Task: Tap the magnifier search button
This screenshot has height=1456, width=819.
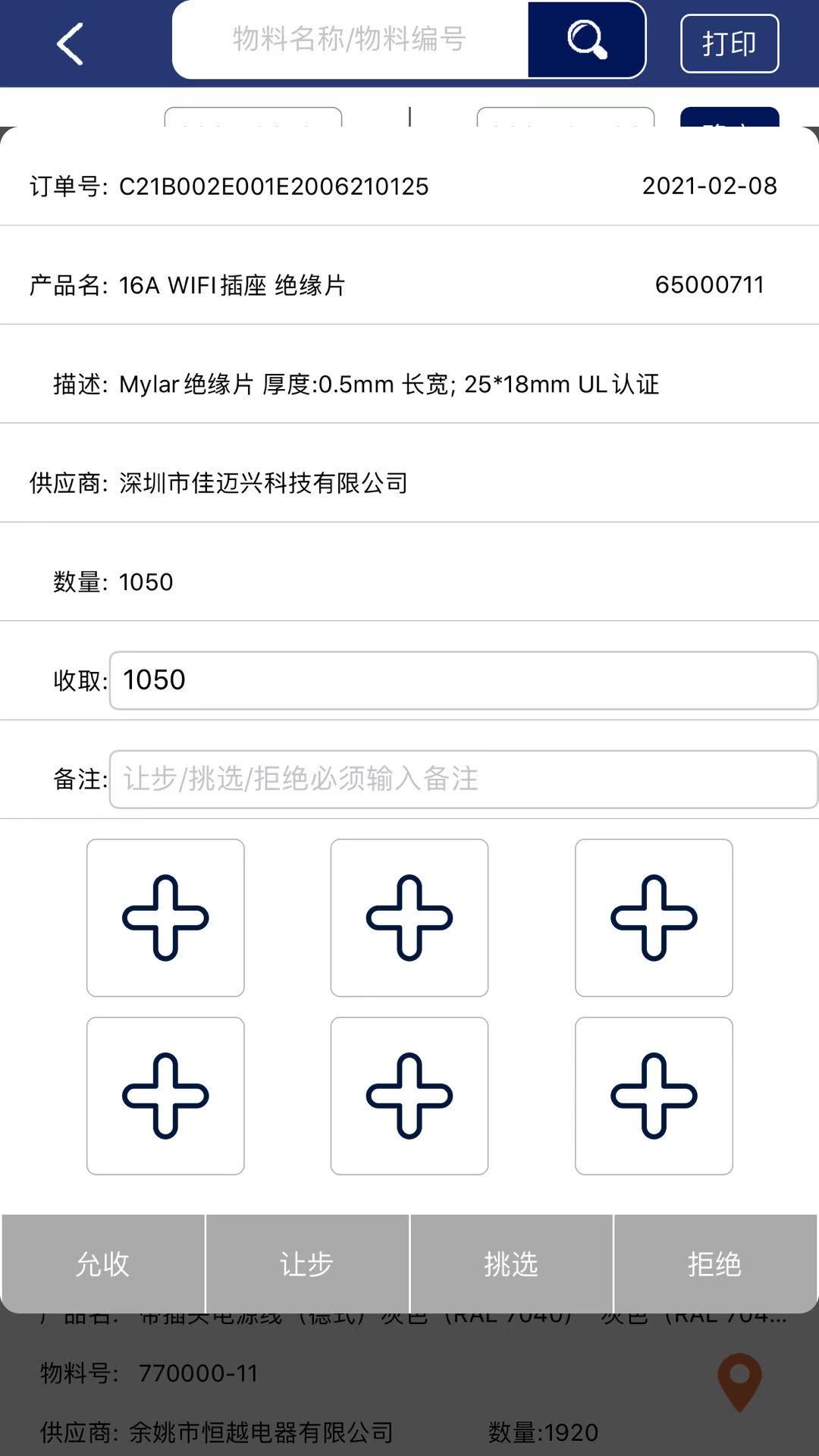Action: (x=586, y=39)
